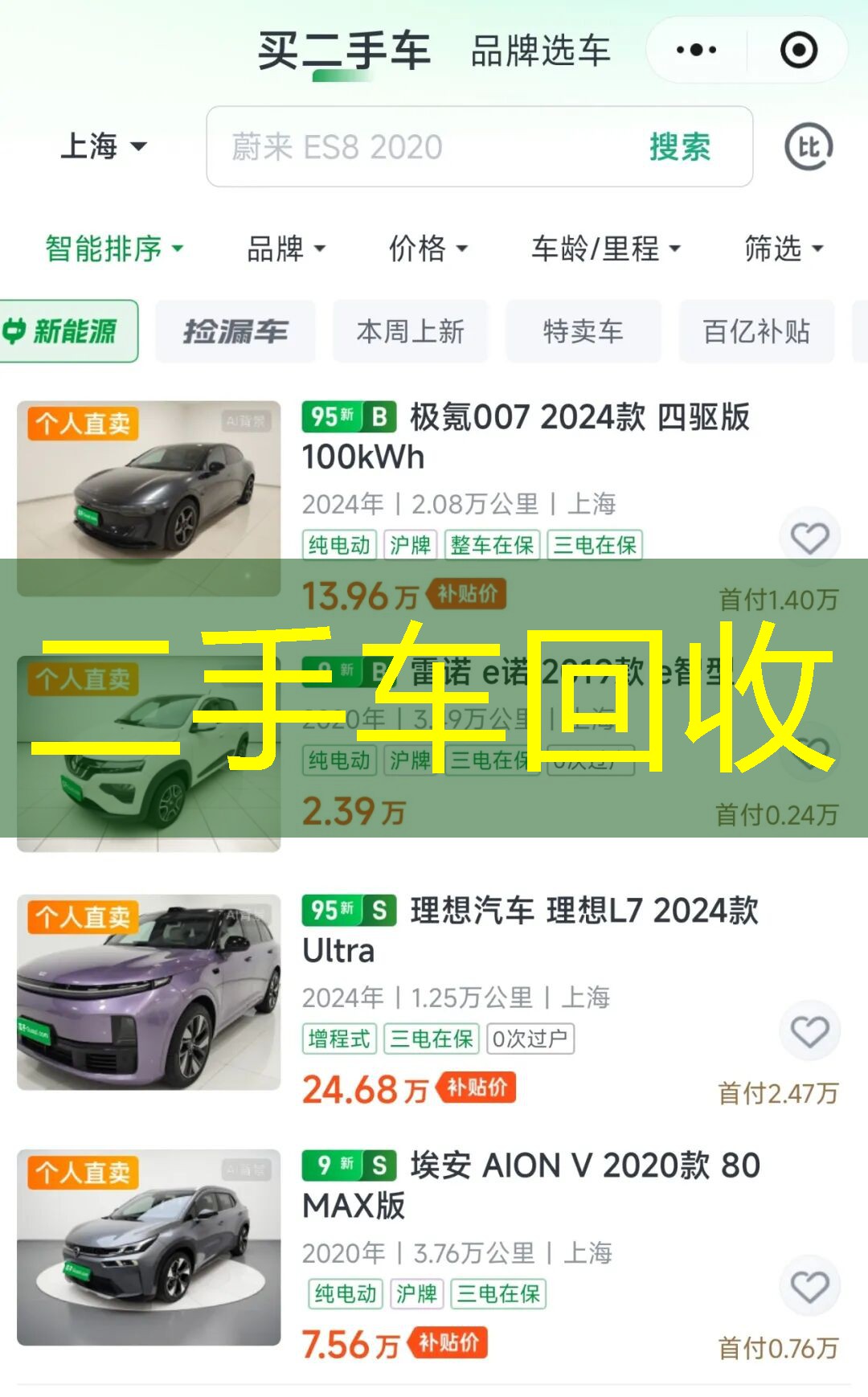Image resolution: width=868 pixels, height=1397 pixels.
Task: Favorite the 极氪007 2024款 listing
Action: pos(809,537)
